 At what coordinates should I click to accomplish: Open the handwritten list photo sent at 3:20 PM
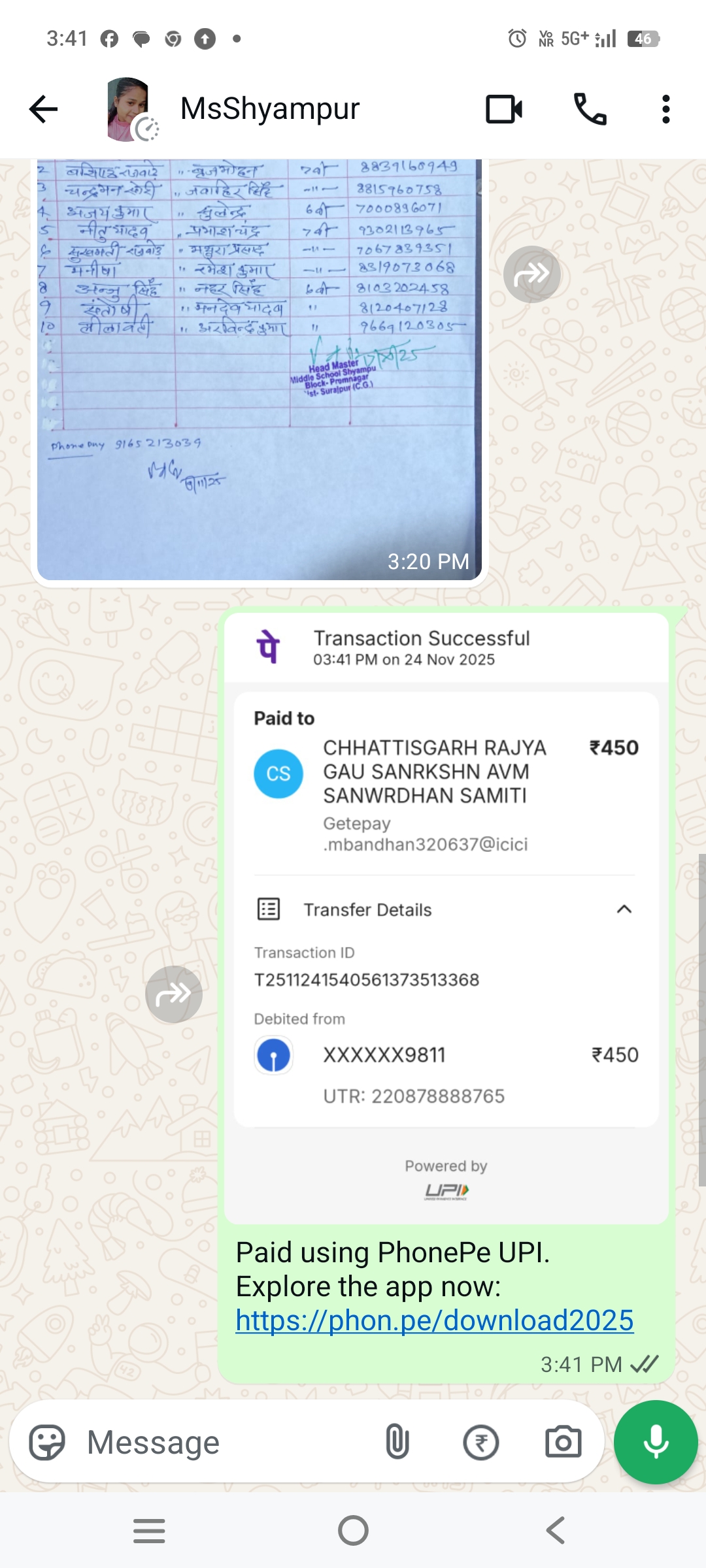(x=259, y=366)
